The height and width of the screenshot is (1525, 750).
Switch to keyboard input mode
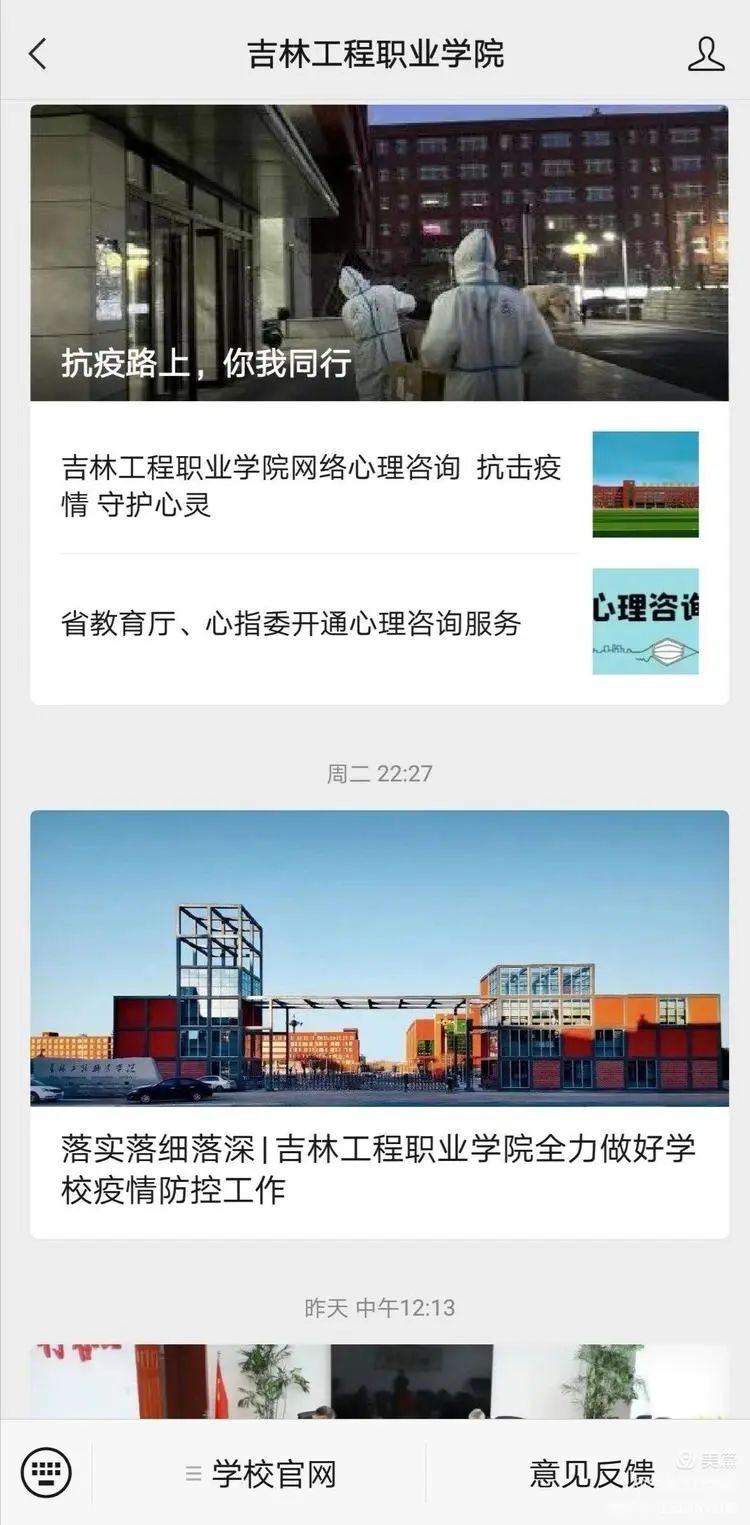pos(46,1473)
